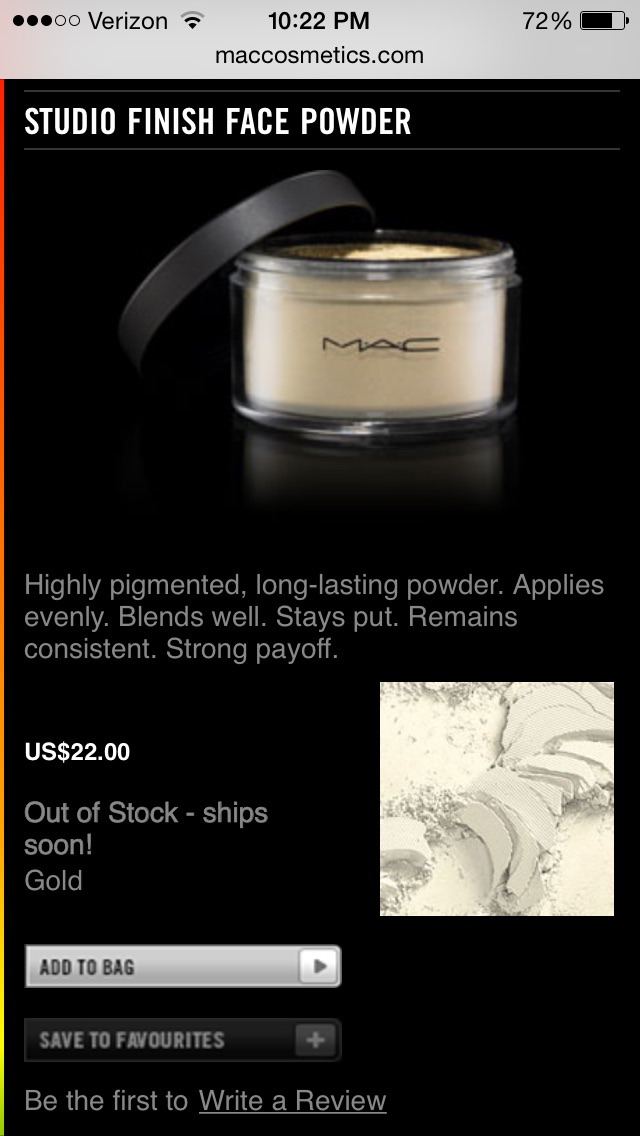Add the face powder to bag

point(183,967)
